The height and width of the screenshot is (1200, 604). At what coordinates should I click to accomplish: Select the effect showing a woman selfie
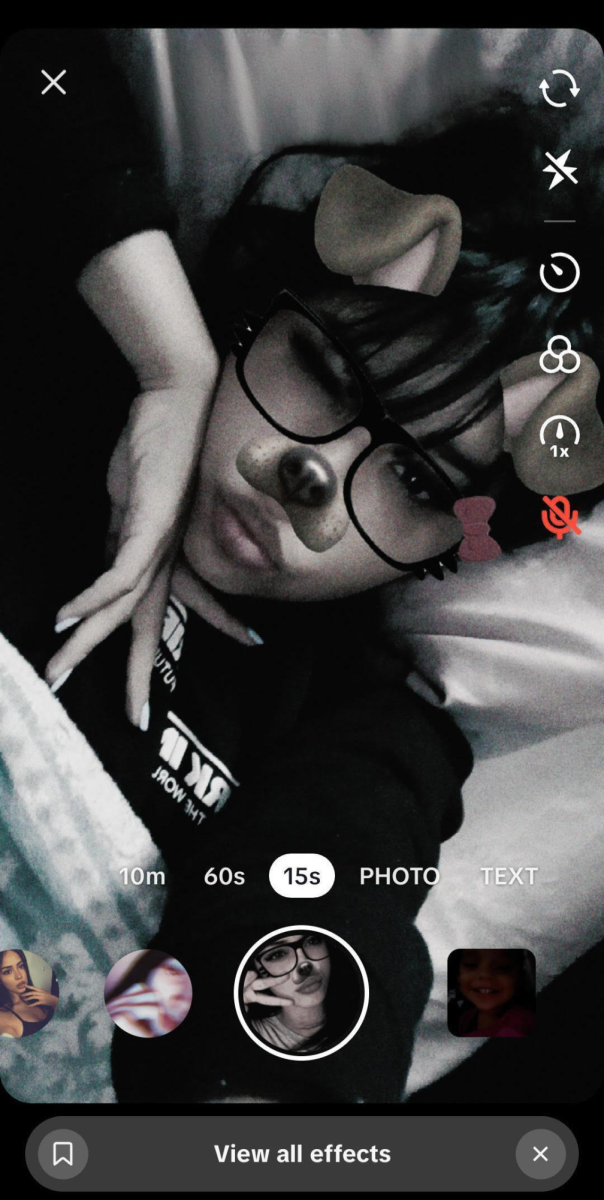pyautogui.click(x=27, y=993)
